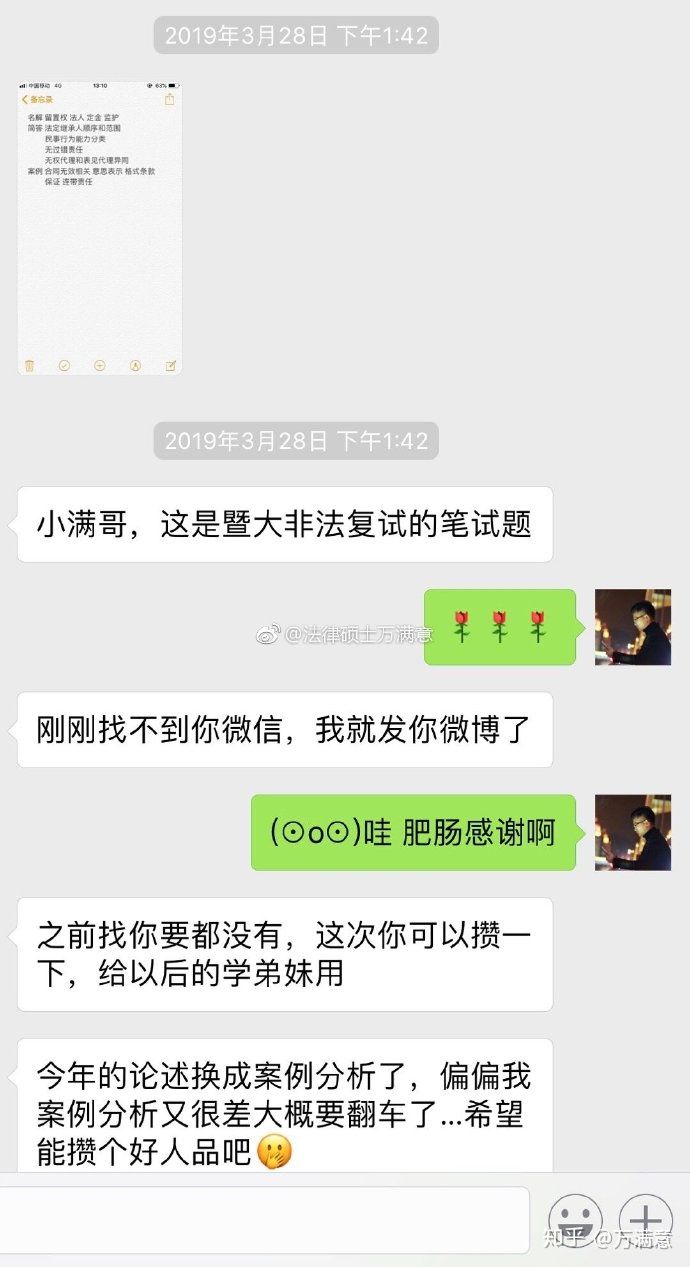The width and height of the screenshot is (690, 1267).
Task: Tap the message input field
Action: 265,1219
